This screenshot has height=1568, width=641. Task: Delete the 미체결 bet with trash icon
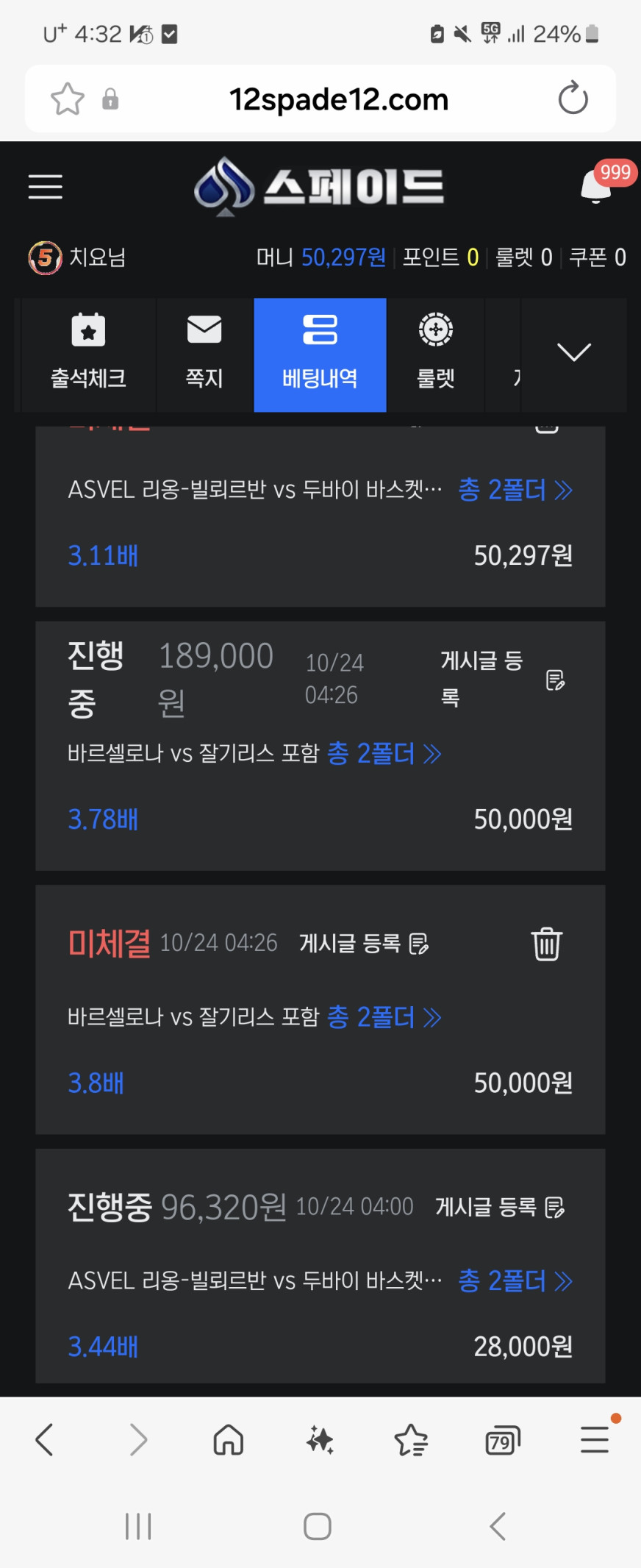point(547,944)
